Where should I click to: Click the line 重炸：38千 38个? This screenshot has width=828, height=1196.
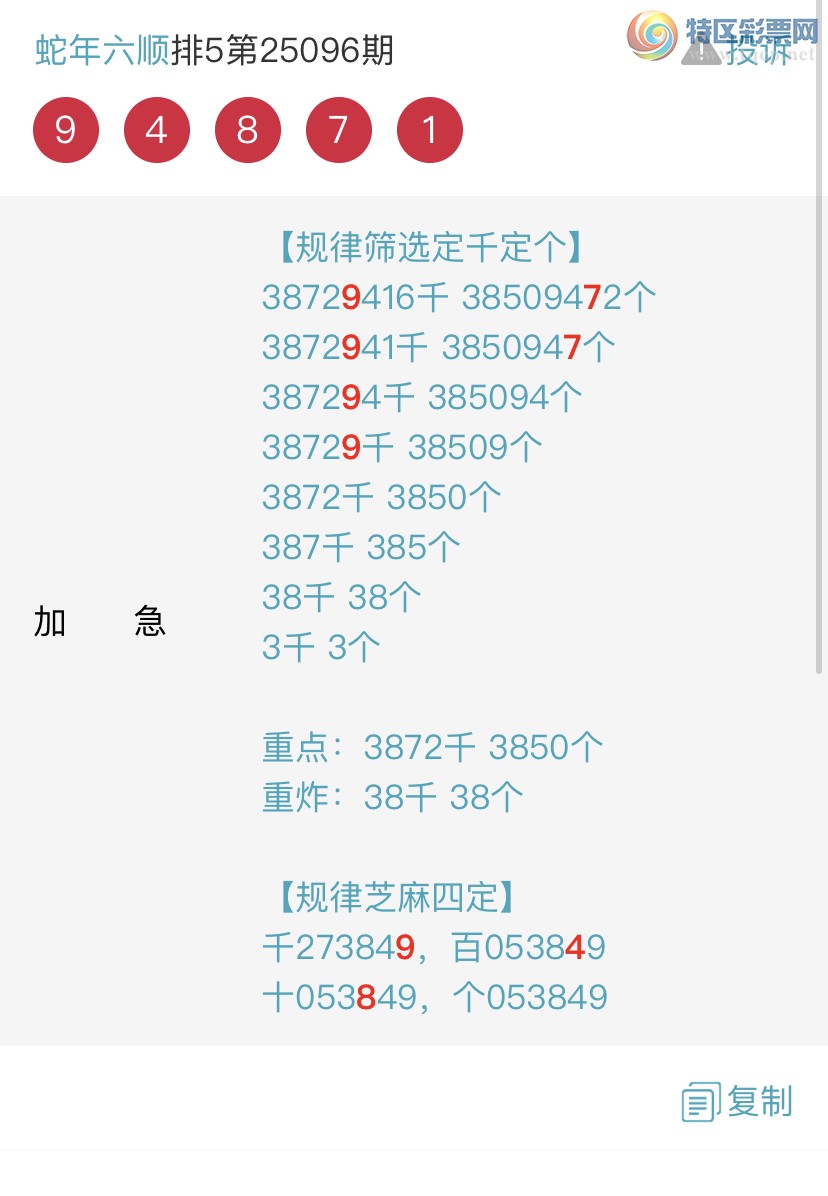[x=392, y=797]
